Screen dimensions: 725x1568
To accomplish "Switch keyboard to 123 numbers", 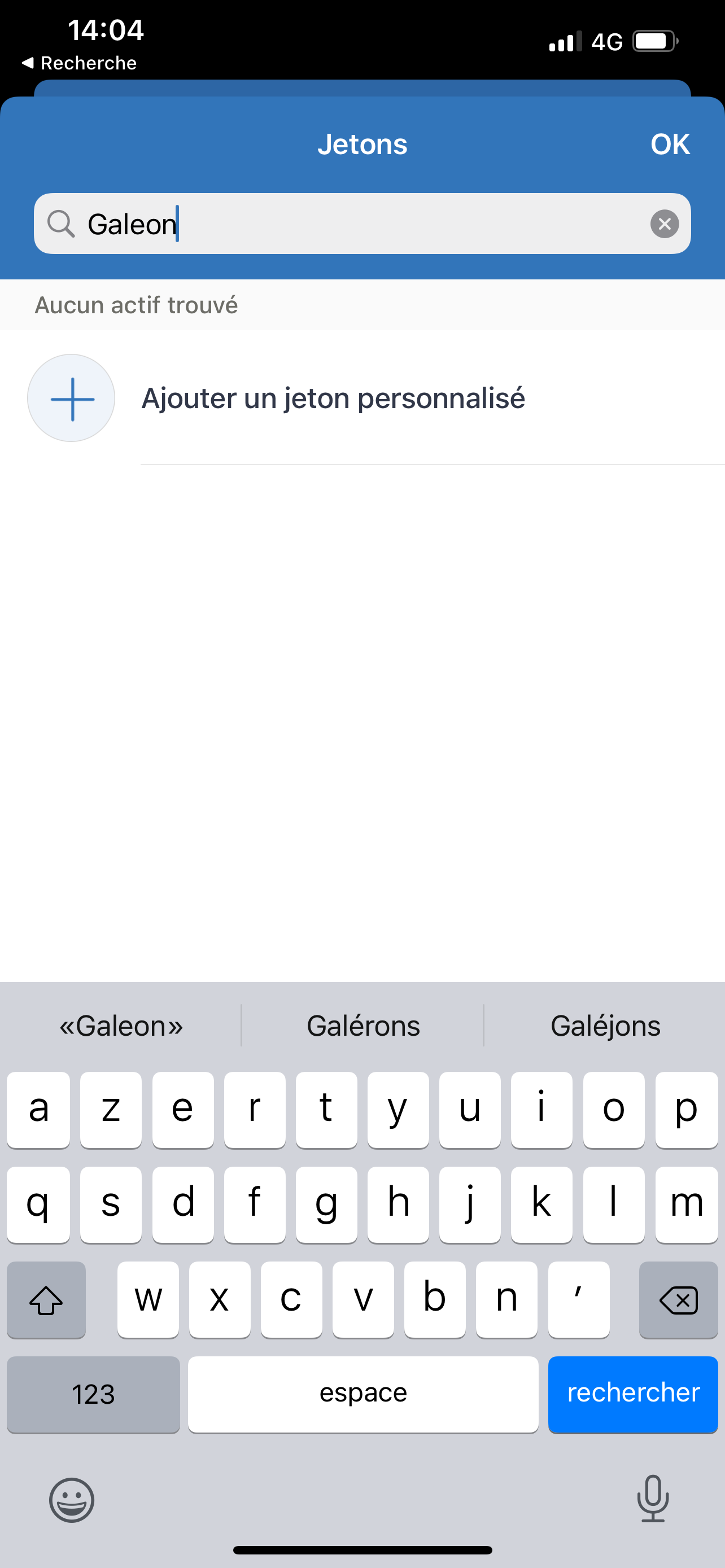I will (93, 1393).
